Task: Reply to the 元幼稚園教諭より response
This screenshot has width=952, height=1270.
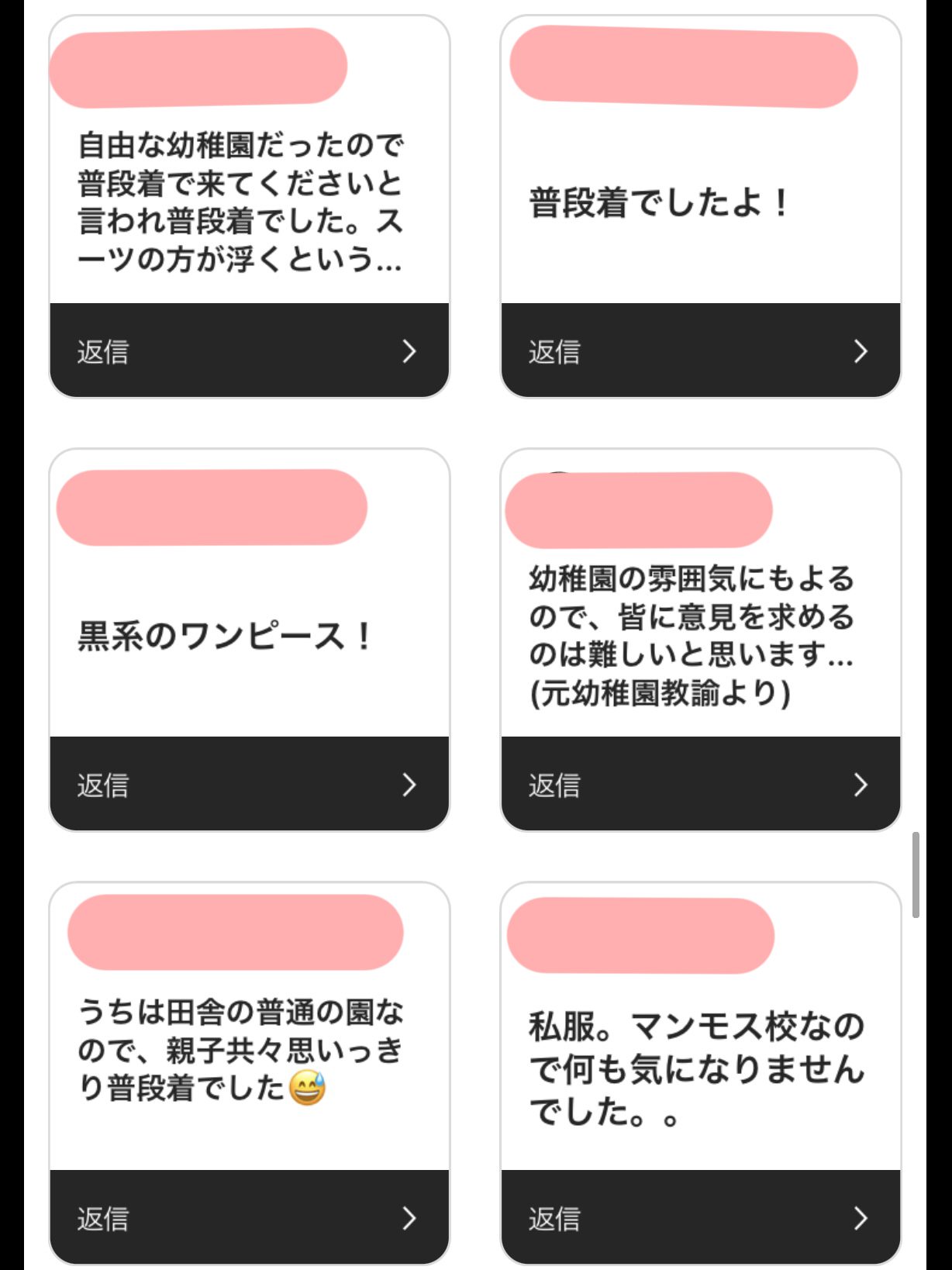Action: pos(700,785)
